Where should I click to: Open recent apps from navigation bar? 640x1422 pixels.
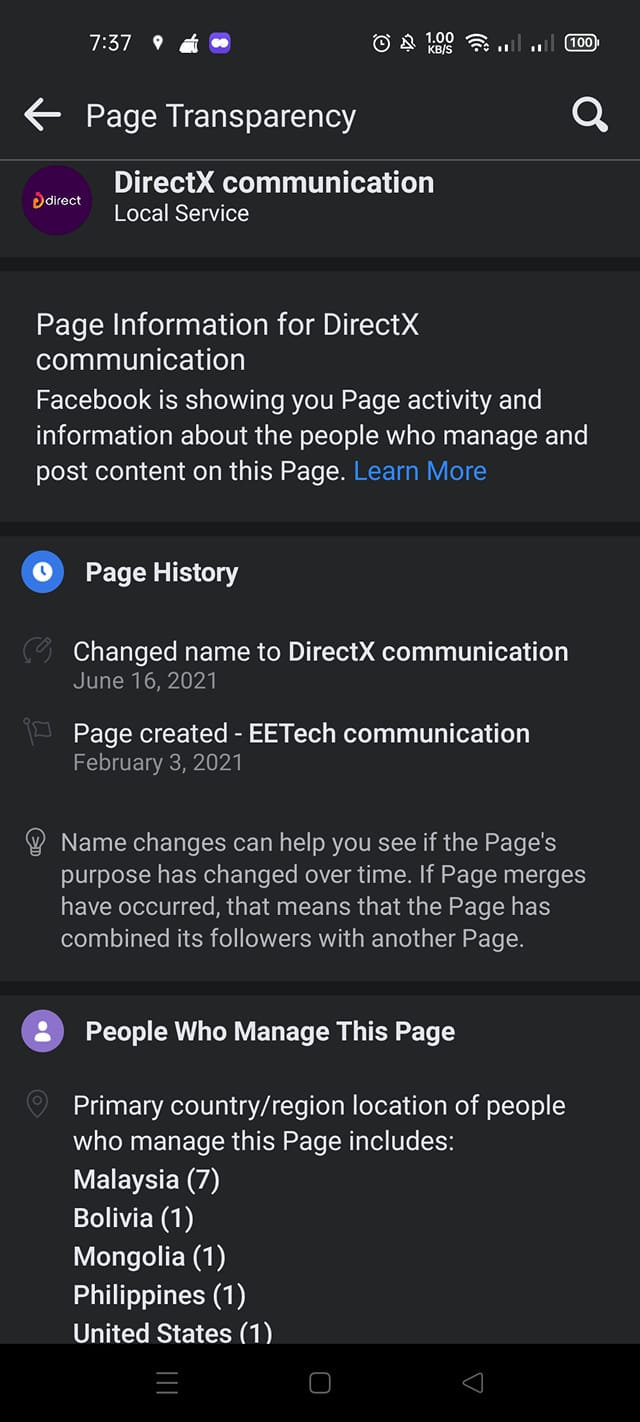click(x=168, y=1383)
